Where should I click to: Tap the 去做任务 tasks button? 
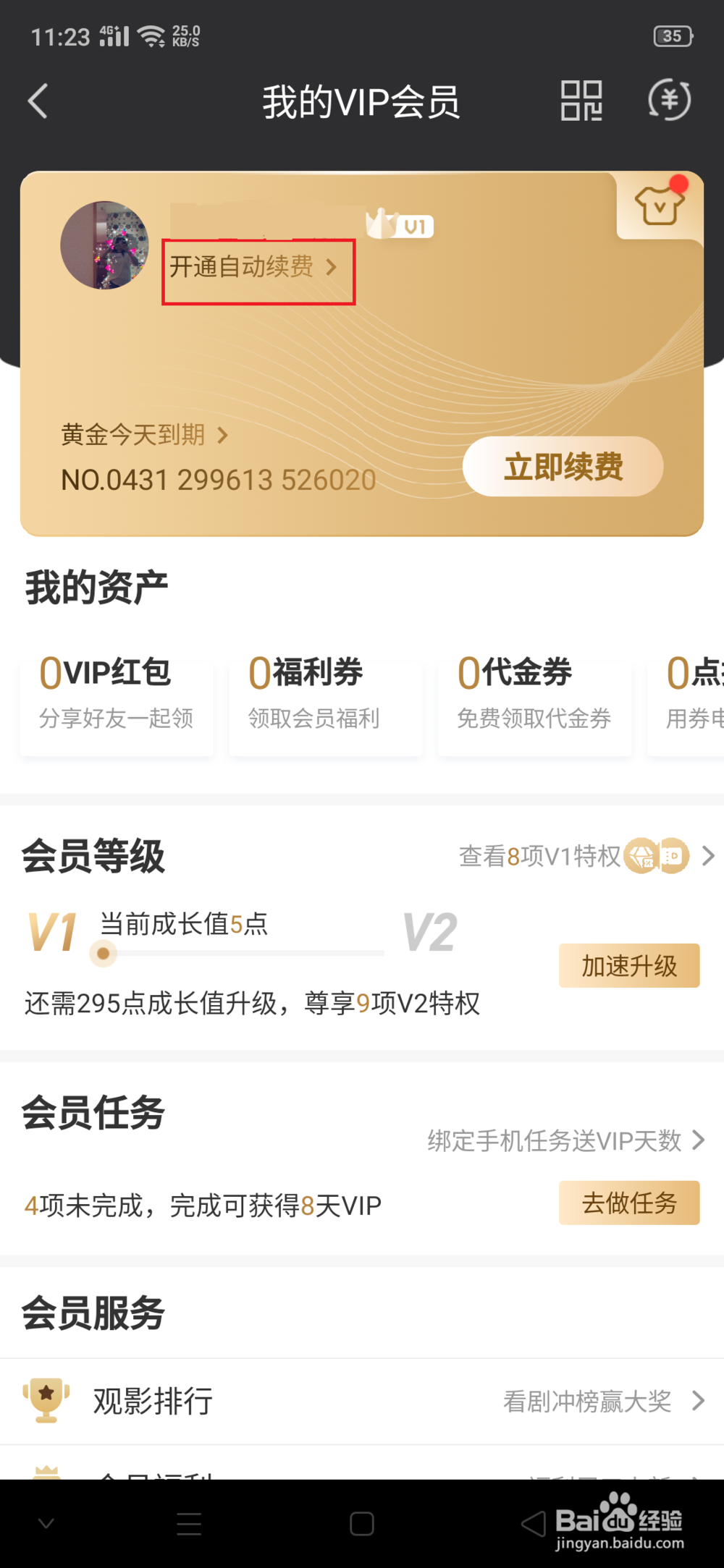point(628,1203)
